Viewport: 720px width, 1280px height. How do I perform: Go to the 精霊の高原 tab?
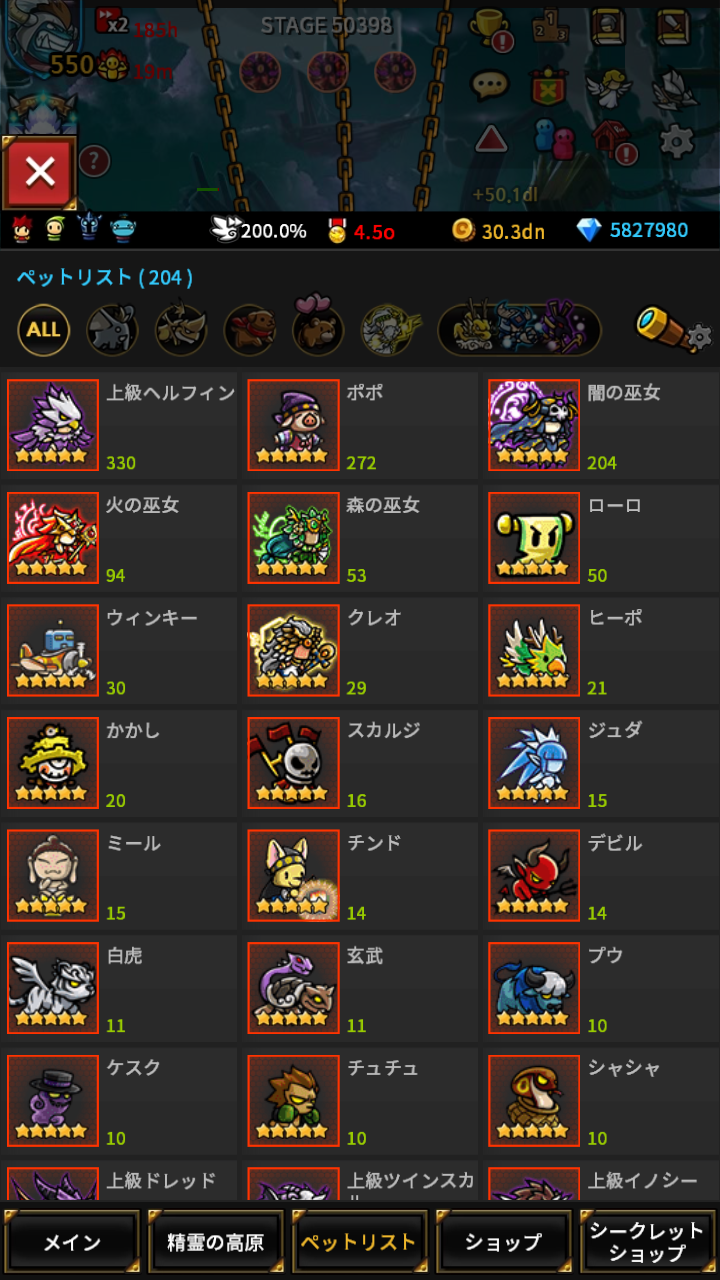click(x=215, y=1242)
